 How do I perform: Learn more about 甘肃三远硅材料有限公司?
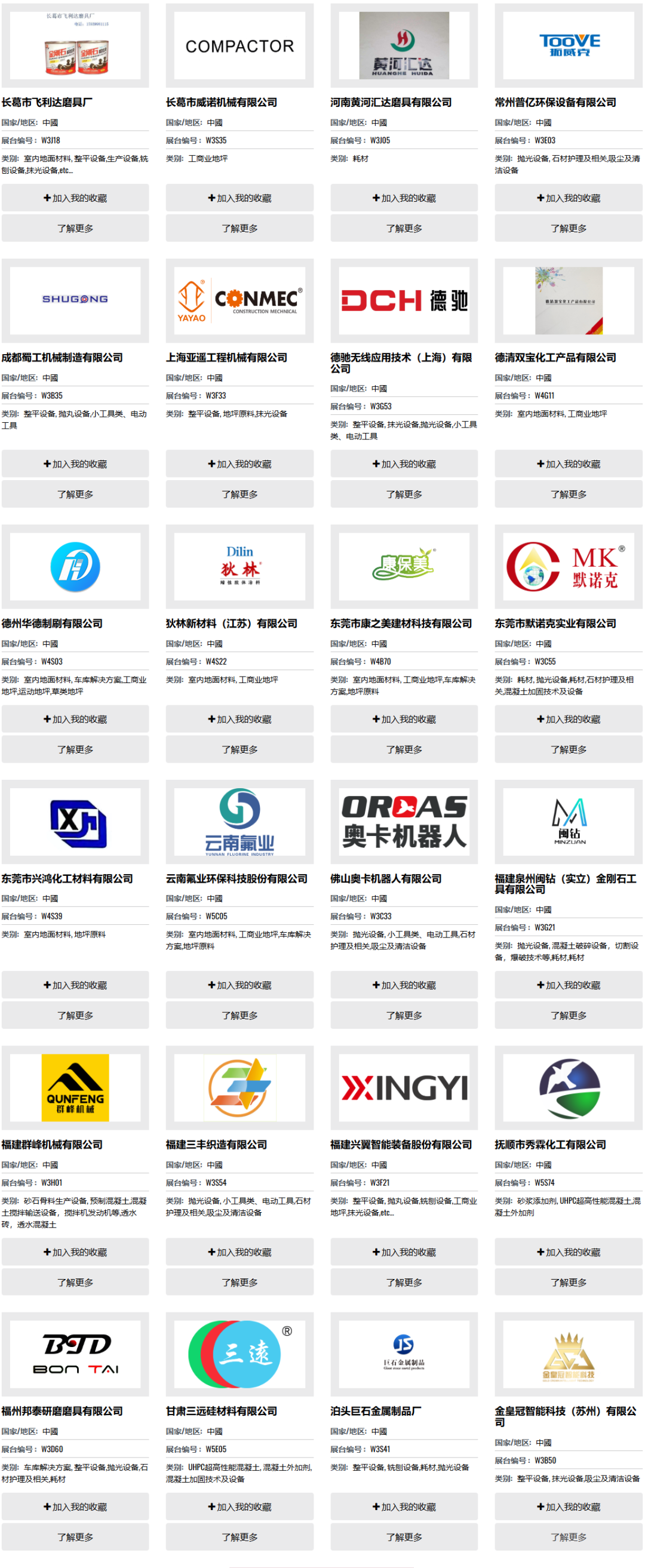(x=239, y=1537)
